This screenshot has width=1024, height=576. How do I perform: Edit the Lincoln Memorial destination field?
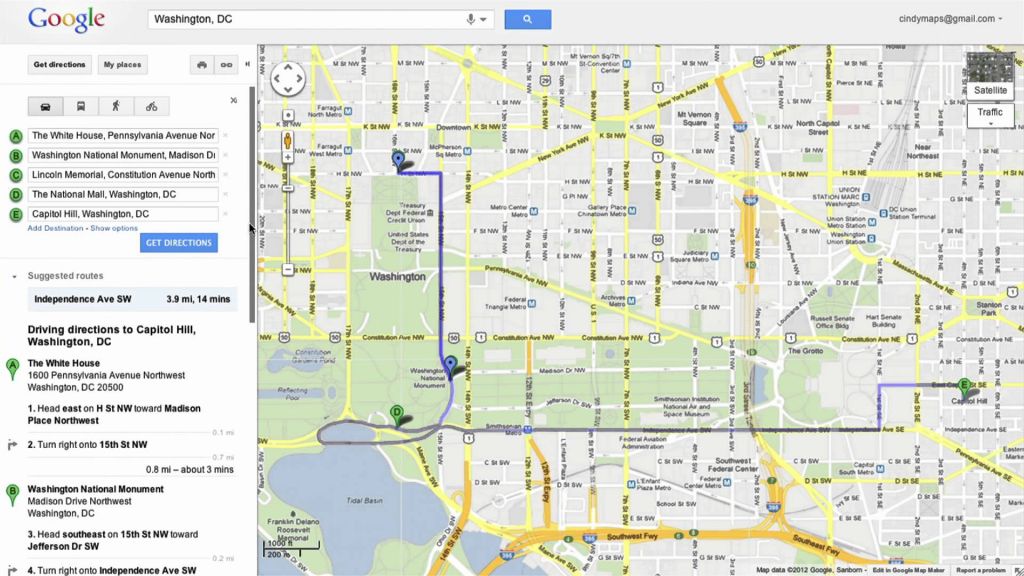pyautogui.click(x=123, y=175)
